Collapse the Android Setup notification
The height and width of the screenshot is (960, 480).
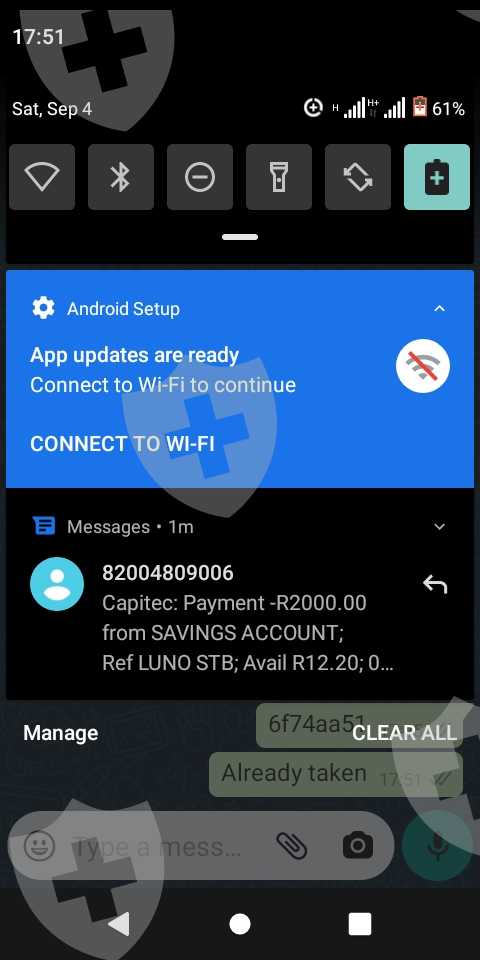click(439, 309)
